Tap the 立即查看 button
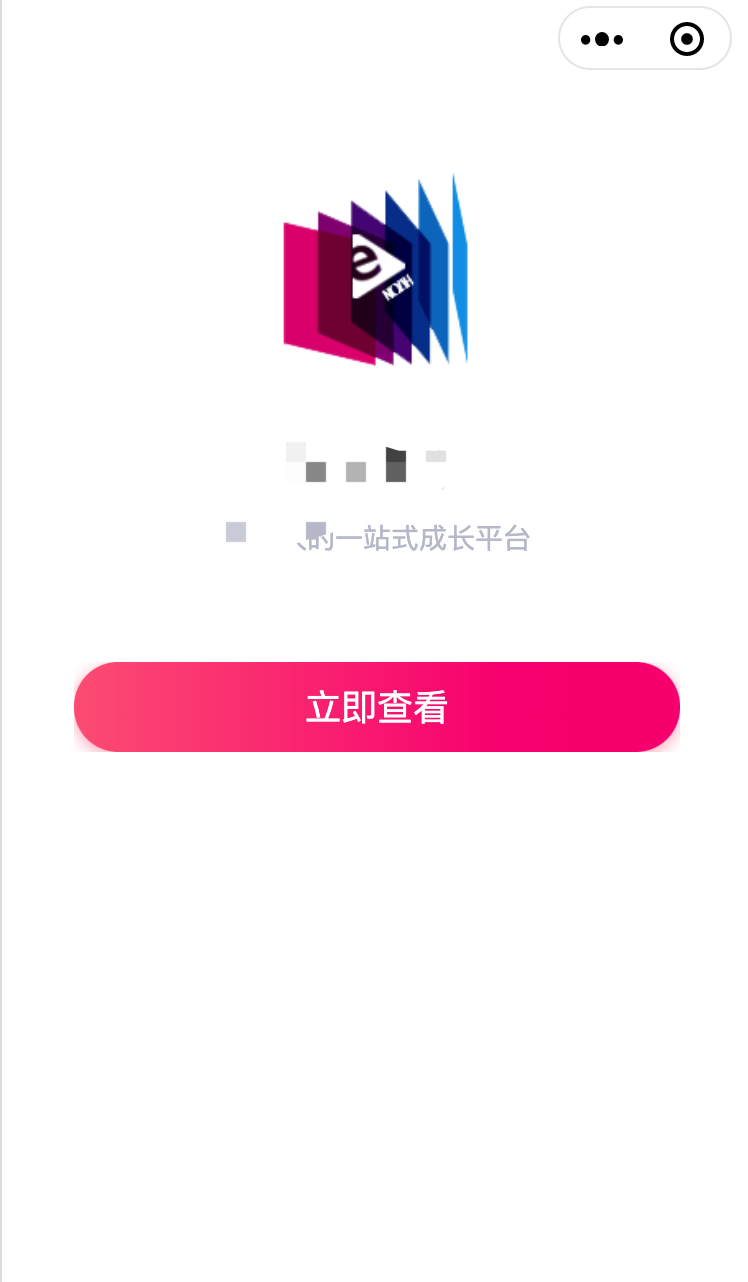748x1282 pixels. click(x=376, y=707)
